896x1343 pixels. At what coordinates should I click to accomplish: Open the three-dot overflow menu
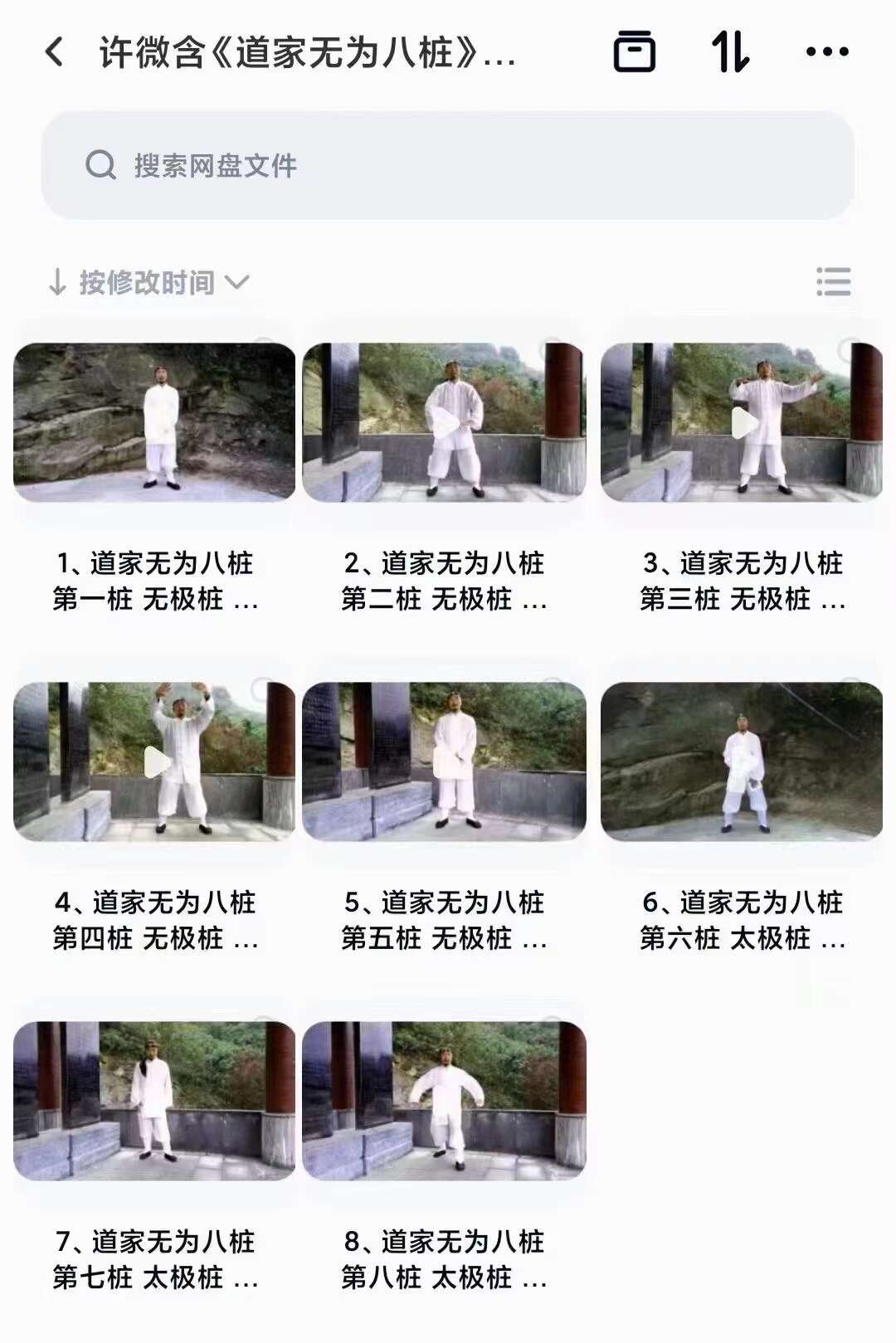(x=827, y=52)
